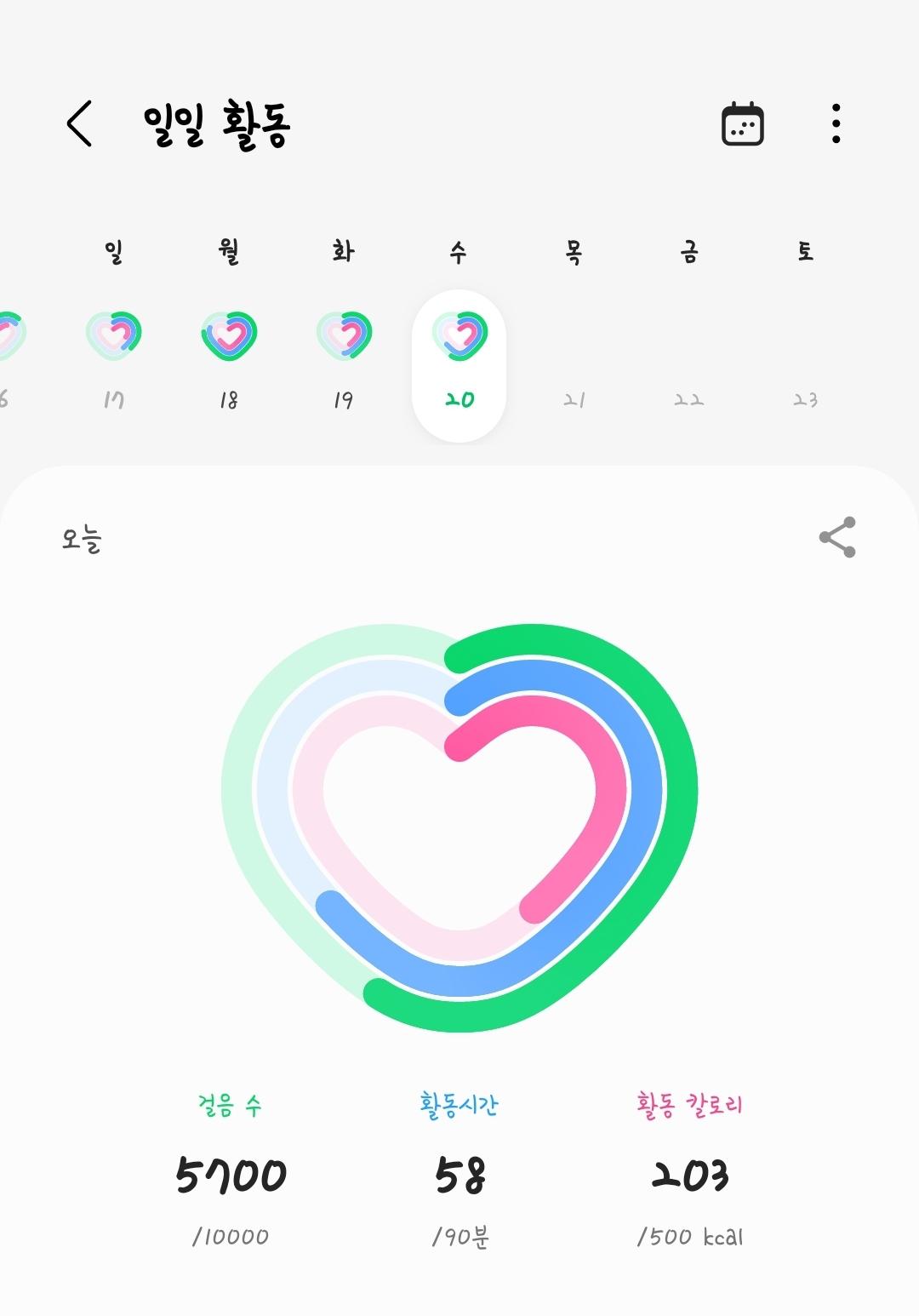Share today's activity heart
The image size is (919, 1316).
coord(836,537)
